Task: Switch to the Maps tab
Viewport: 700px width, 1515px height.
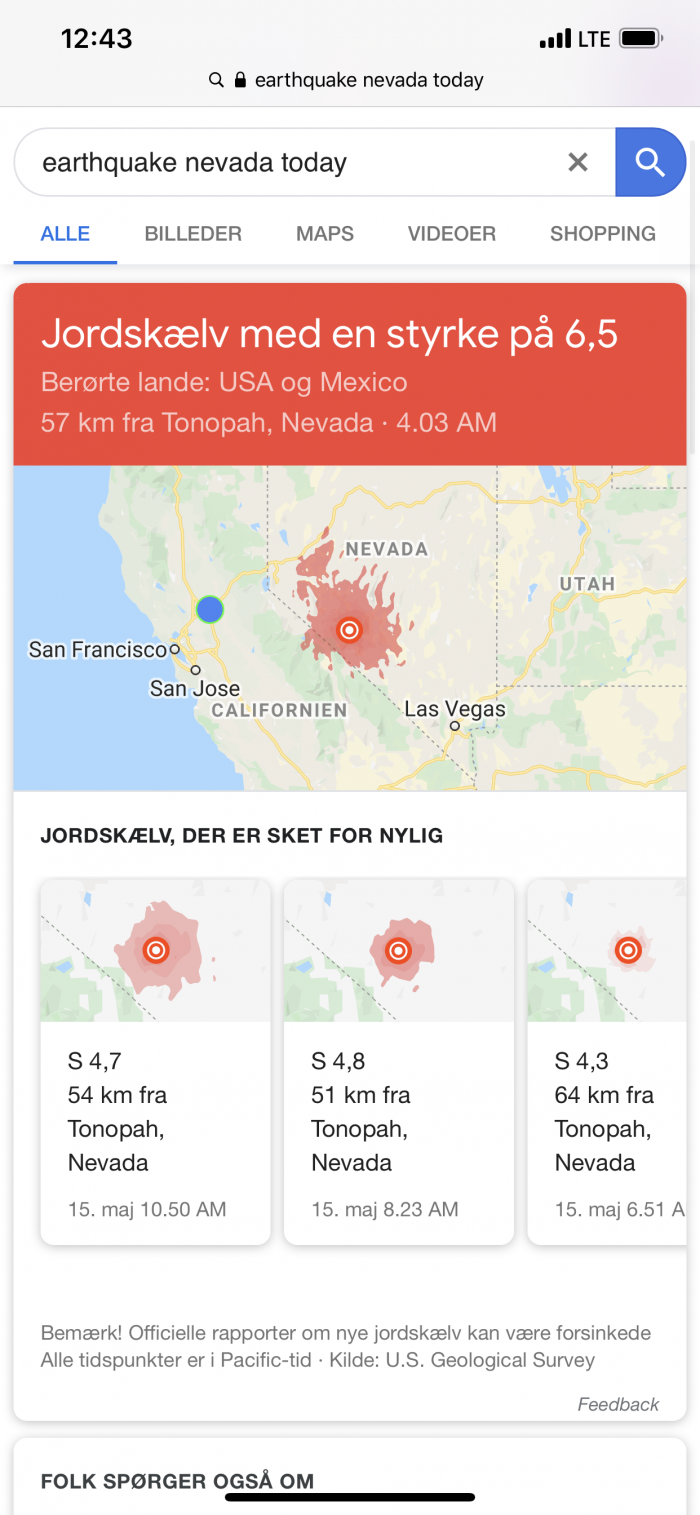Action: 325,234
